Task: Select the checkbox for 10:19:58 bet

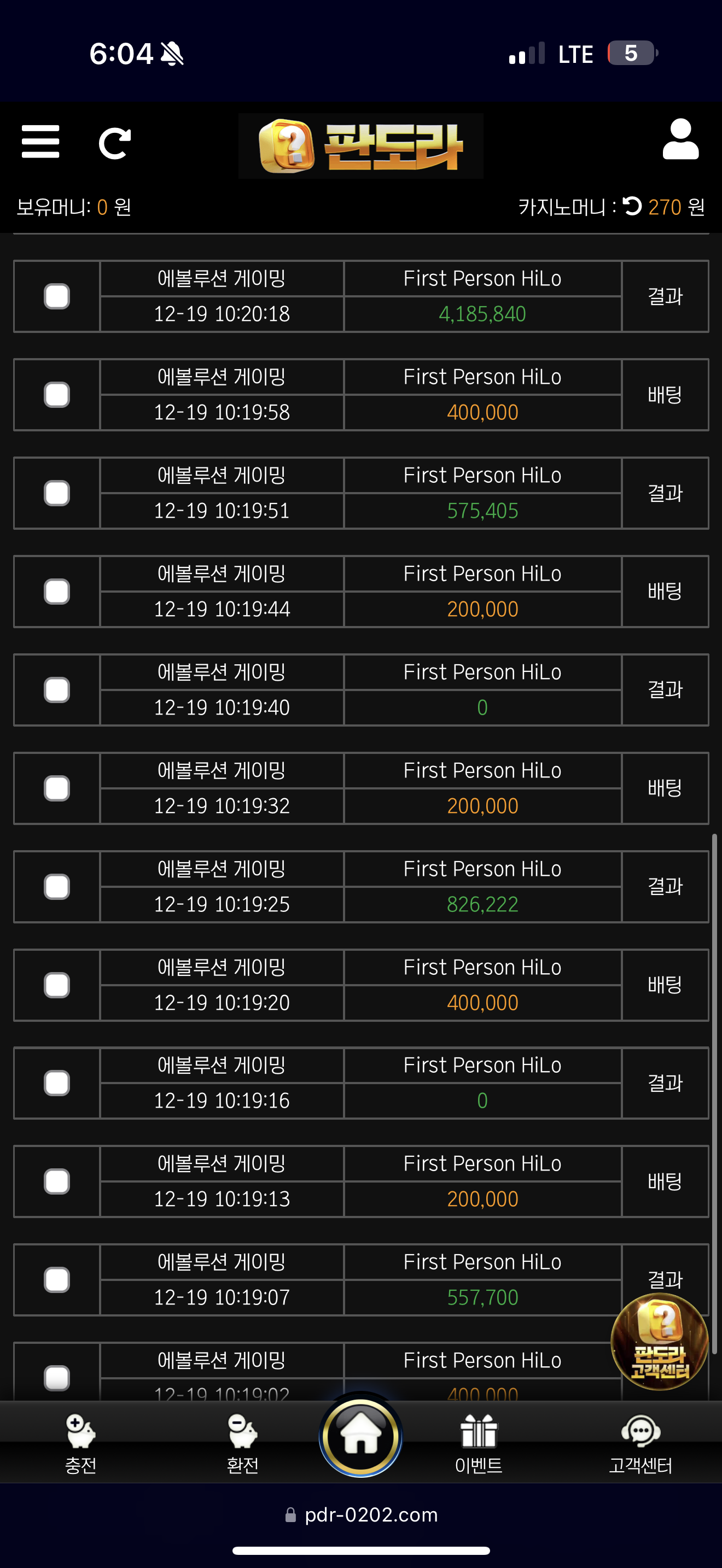Action: click(57, 394)
